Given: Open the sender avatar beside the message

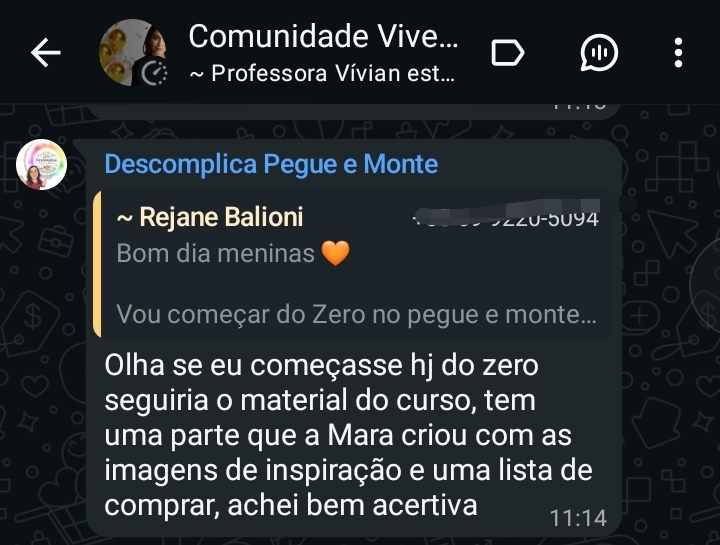Looking at the screenshot, I should (42, 165).
